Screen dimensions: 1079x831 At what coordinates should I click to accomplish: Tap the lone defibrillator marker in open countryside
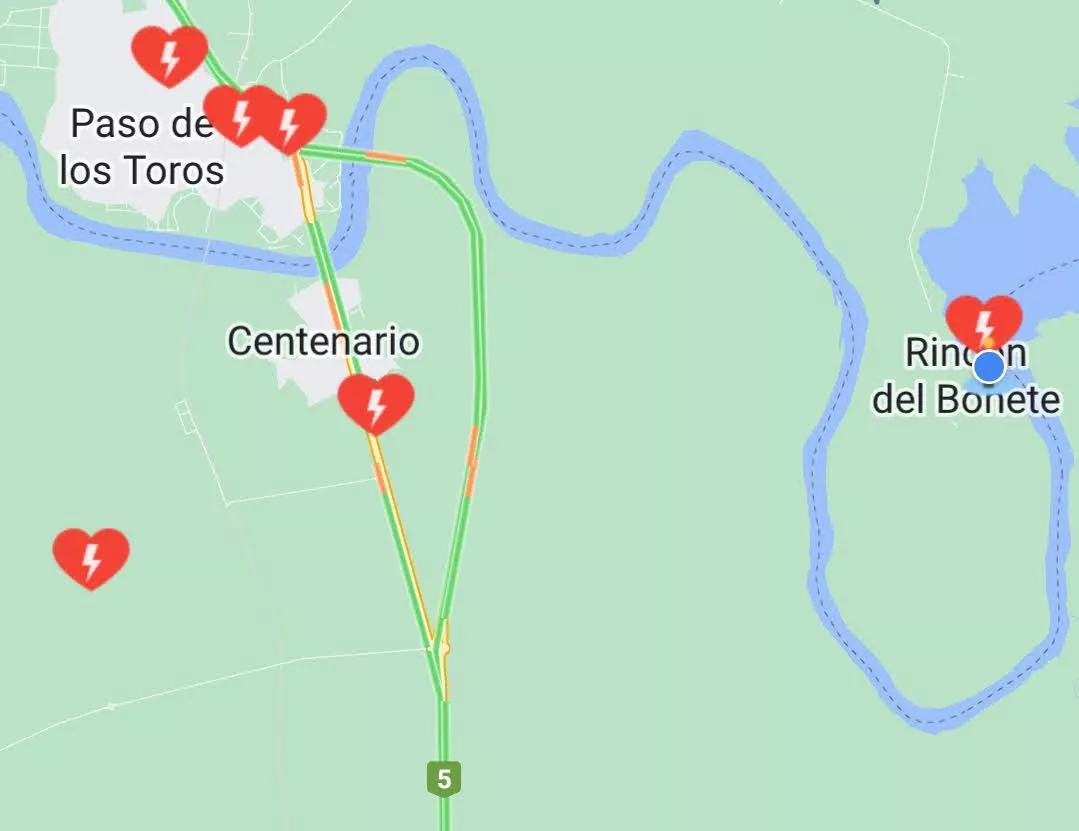[x=91, y=556]
